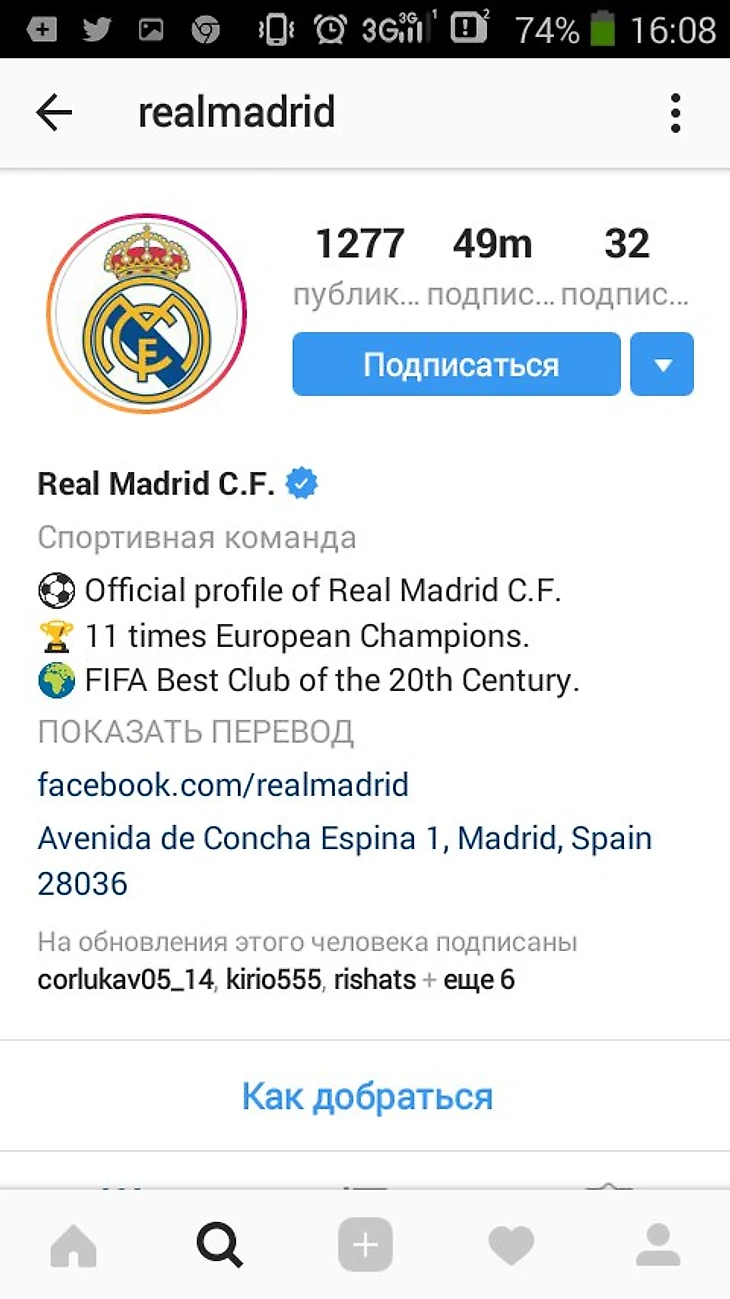730x1299 pixels.
Task: Open follower corlukav05_14's profile
Action: 126,979
